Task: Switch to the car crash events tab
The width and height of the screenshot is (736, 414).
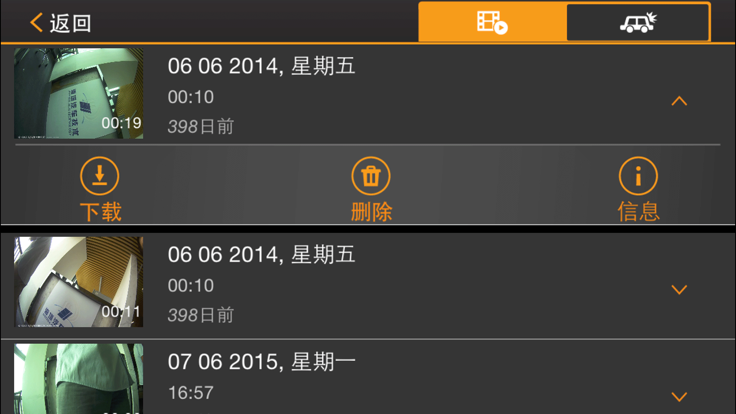Action: point(637,22)
